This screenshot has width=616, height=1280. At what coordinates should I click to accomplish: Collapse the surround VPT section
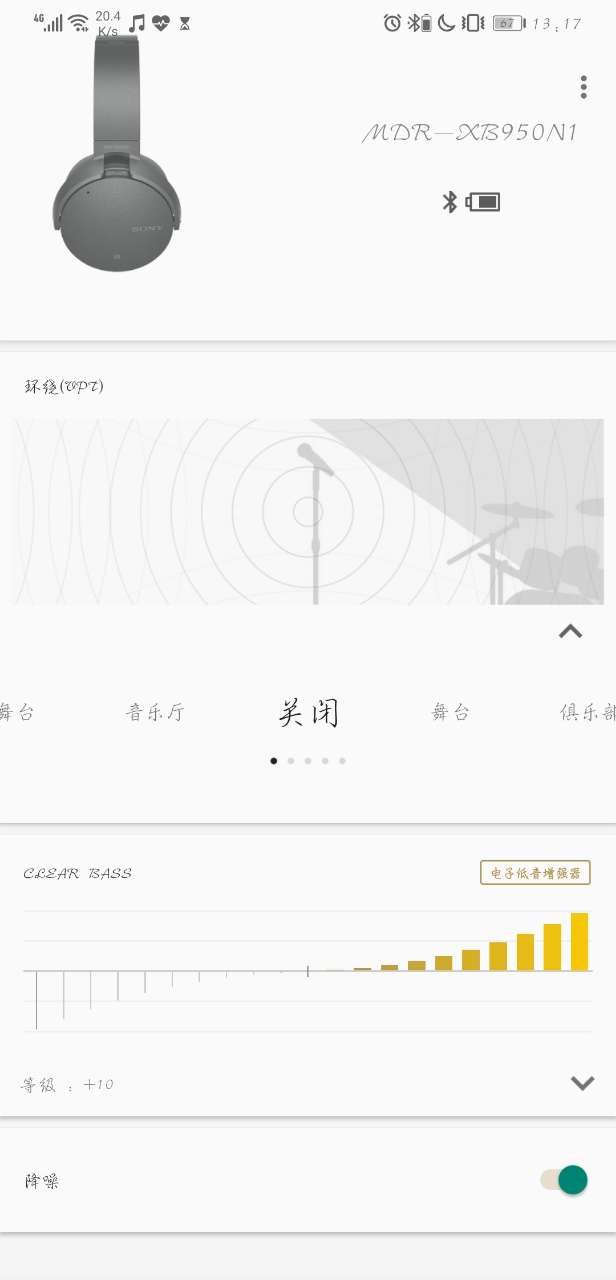[570, 631]
